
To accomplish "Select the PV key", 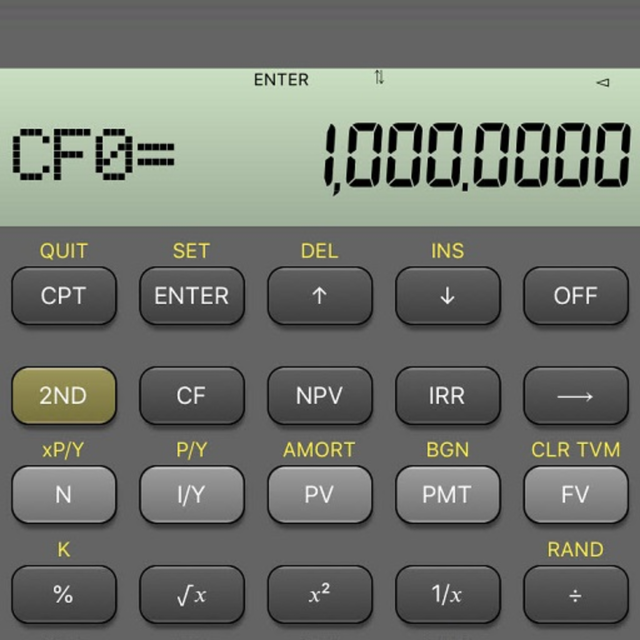I will tap(319, 494).
